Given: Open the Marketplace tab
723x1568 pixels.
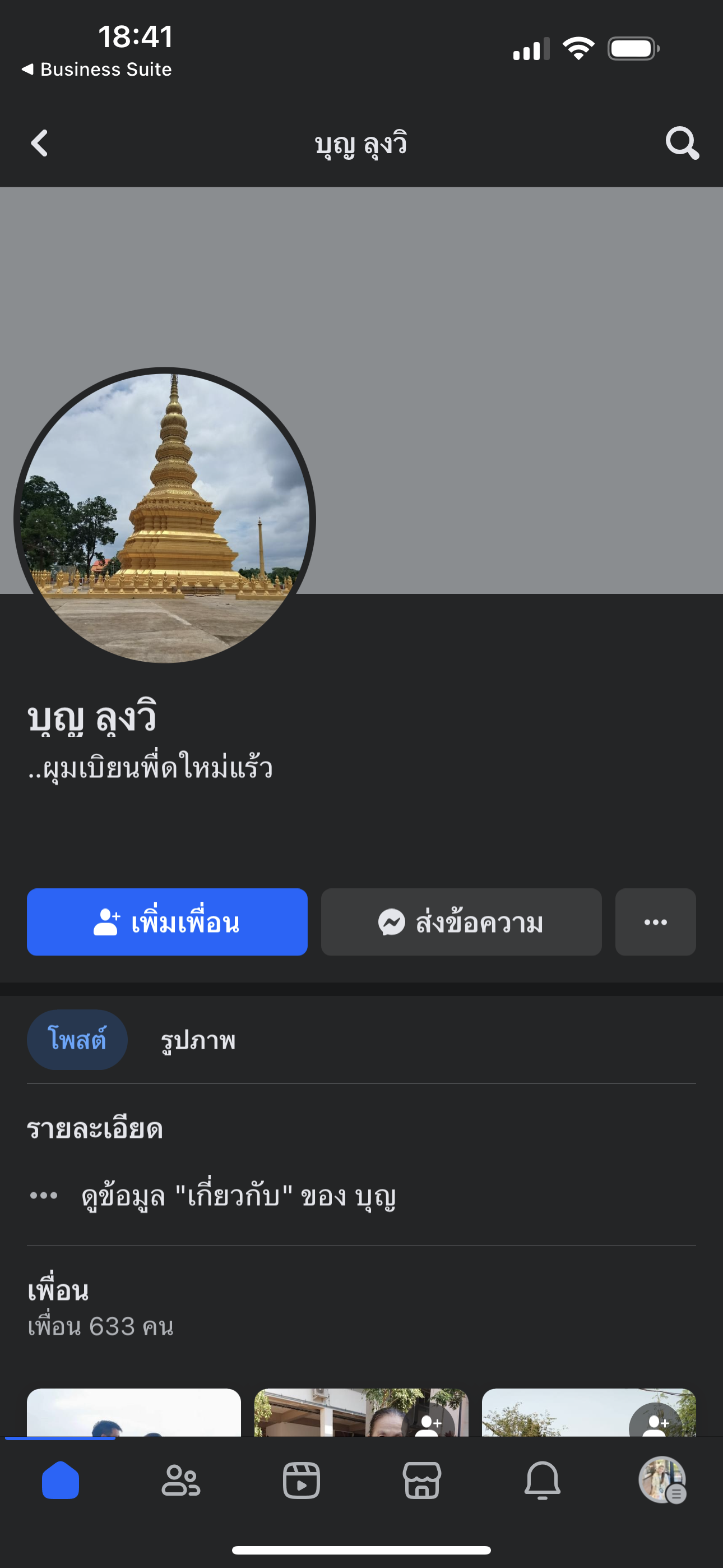Looking at the screenshot, I should click(x=421, y=1481).
